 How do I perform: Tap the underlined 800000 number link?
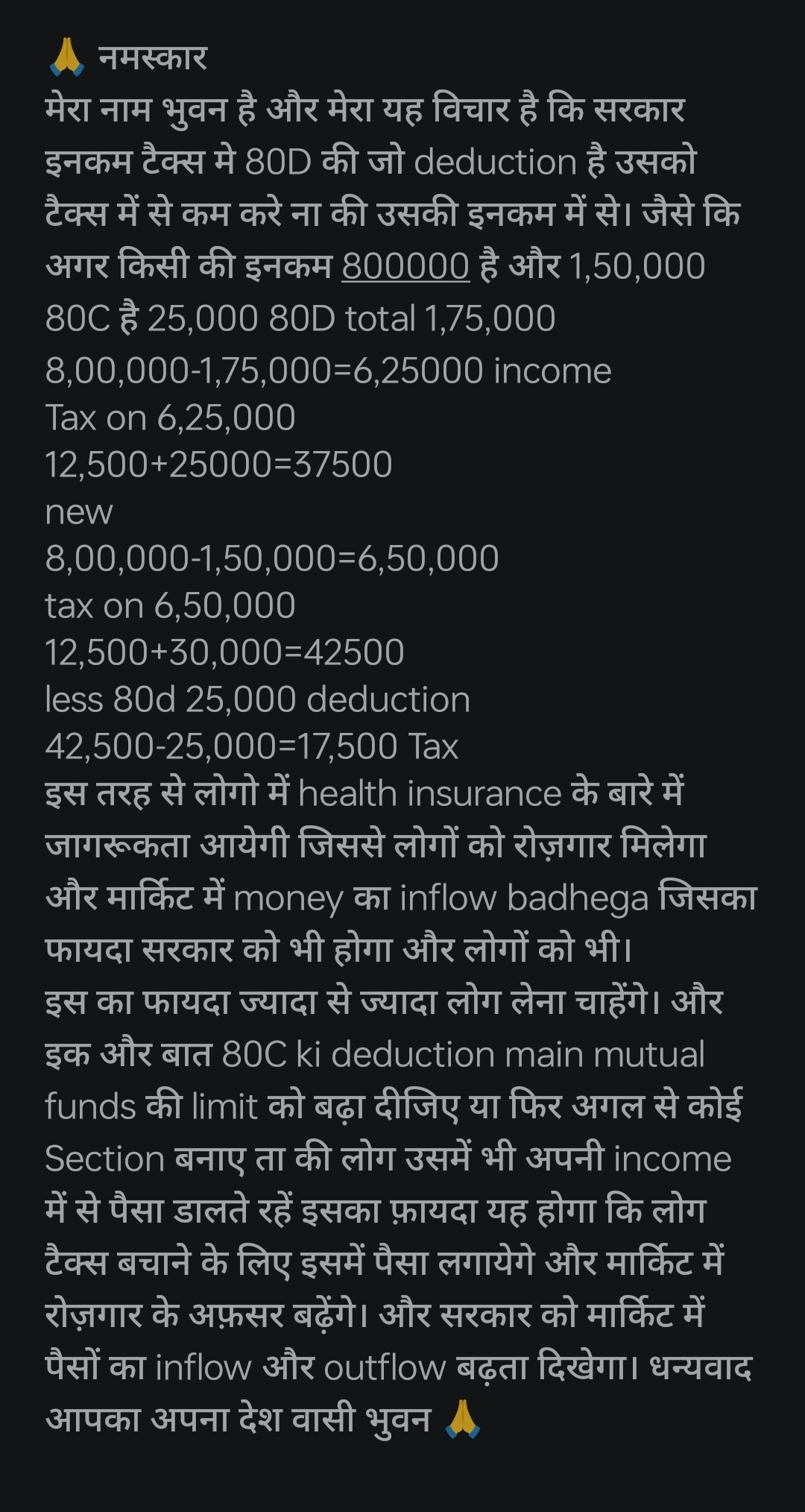[405, 266]
